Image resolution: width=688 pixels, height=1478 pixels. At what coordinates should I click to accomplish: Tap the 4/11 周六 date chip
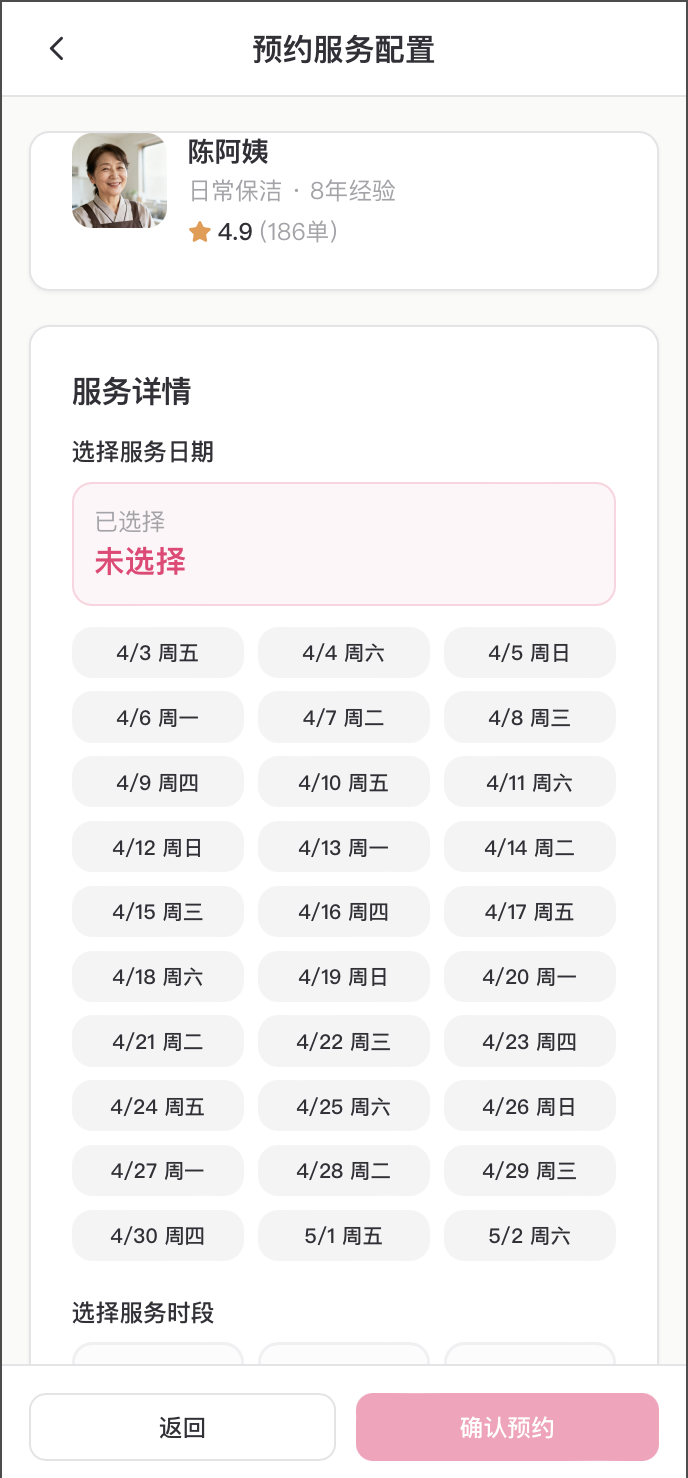pyautogui.click(x=529, y=783)
